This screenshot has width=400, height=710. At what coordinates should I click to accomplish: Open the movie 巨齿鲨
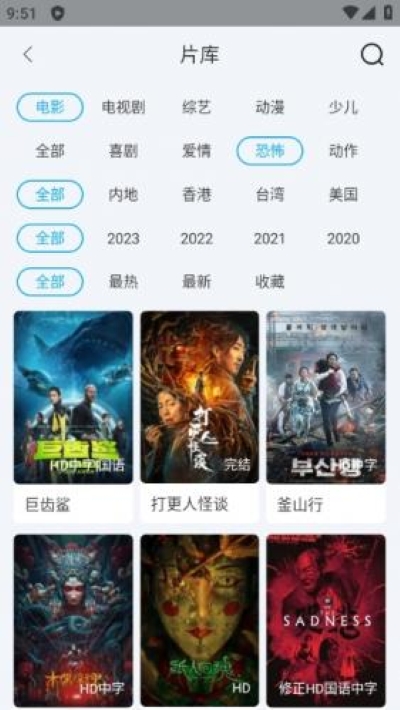click(73, 417)
